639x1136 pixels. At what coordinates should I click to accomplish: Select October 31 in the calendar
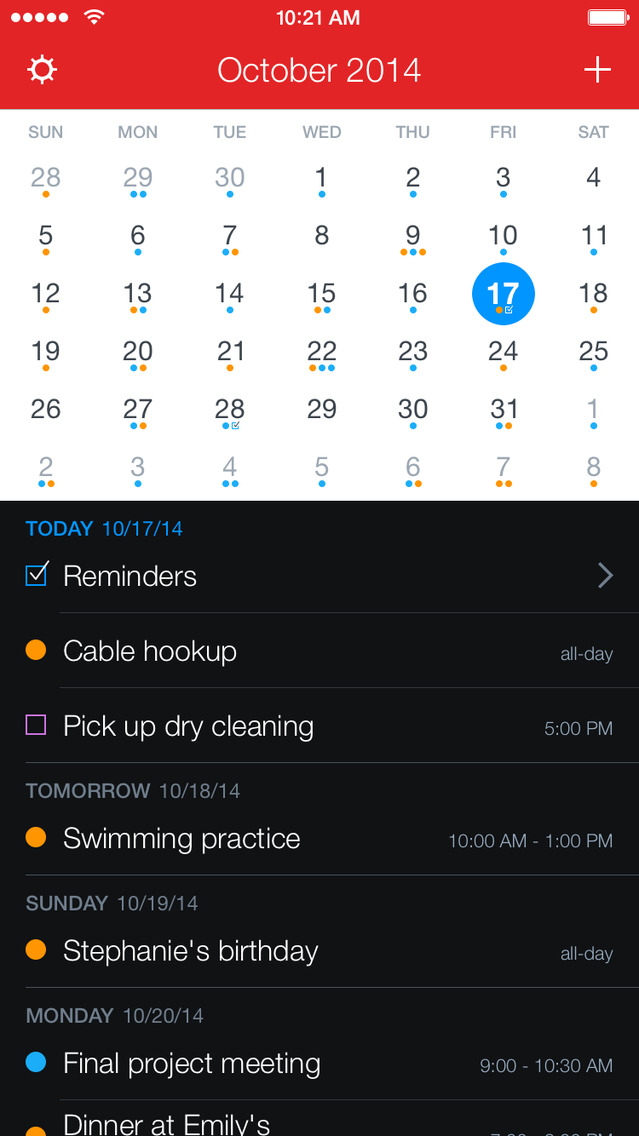(x=504, y=410)
